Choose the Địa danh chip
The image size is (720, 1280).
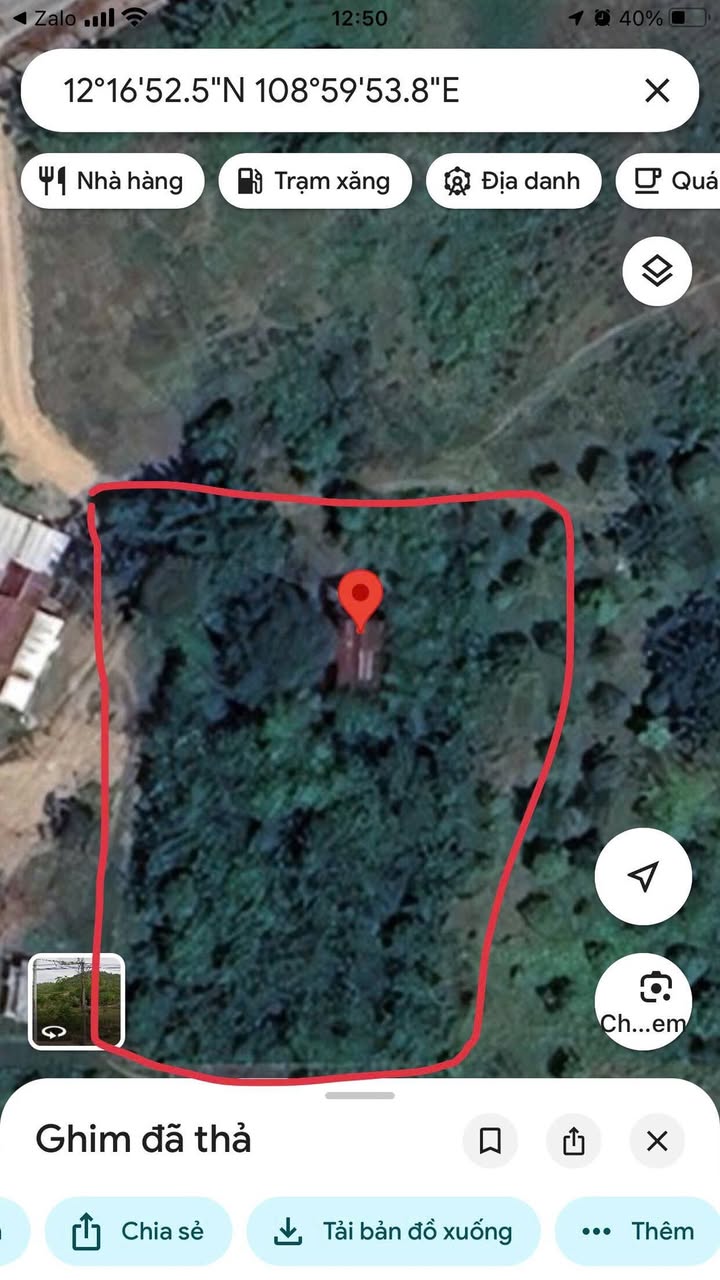coord(513,181)
